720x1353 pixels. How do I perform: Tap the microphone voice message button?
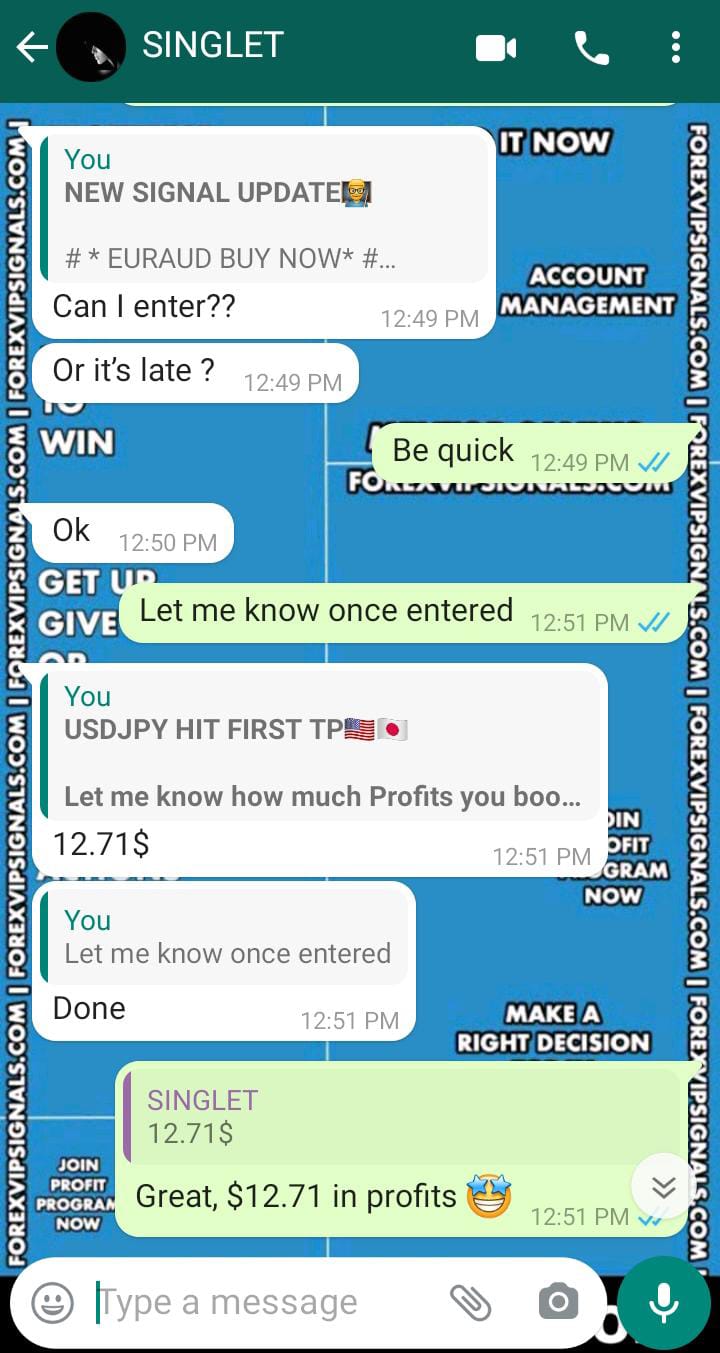(x=663, y=1302)
